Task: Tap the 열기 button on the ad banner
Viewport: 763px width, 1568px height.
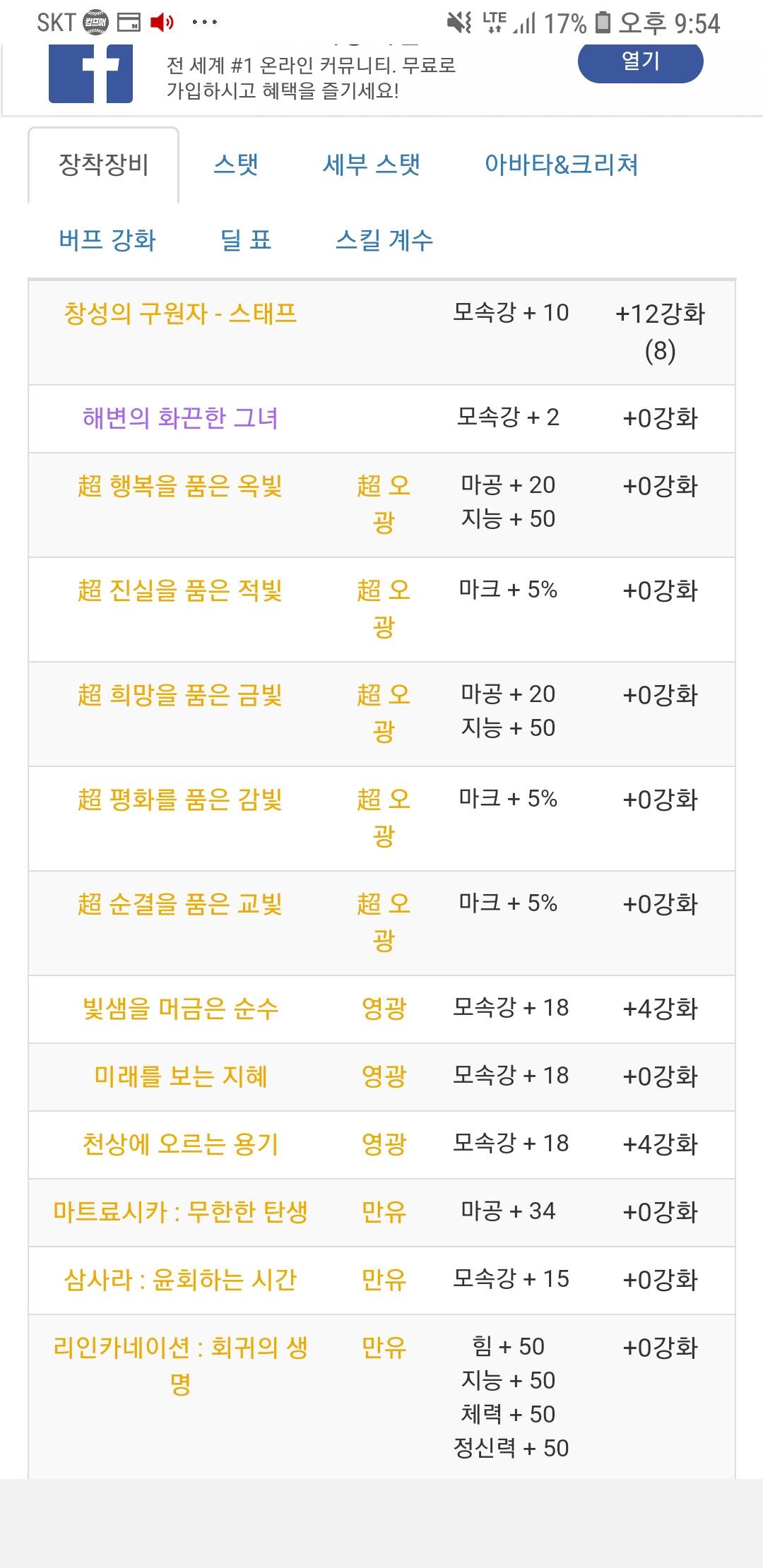Action: (x=640, y=62)
